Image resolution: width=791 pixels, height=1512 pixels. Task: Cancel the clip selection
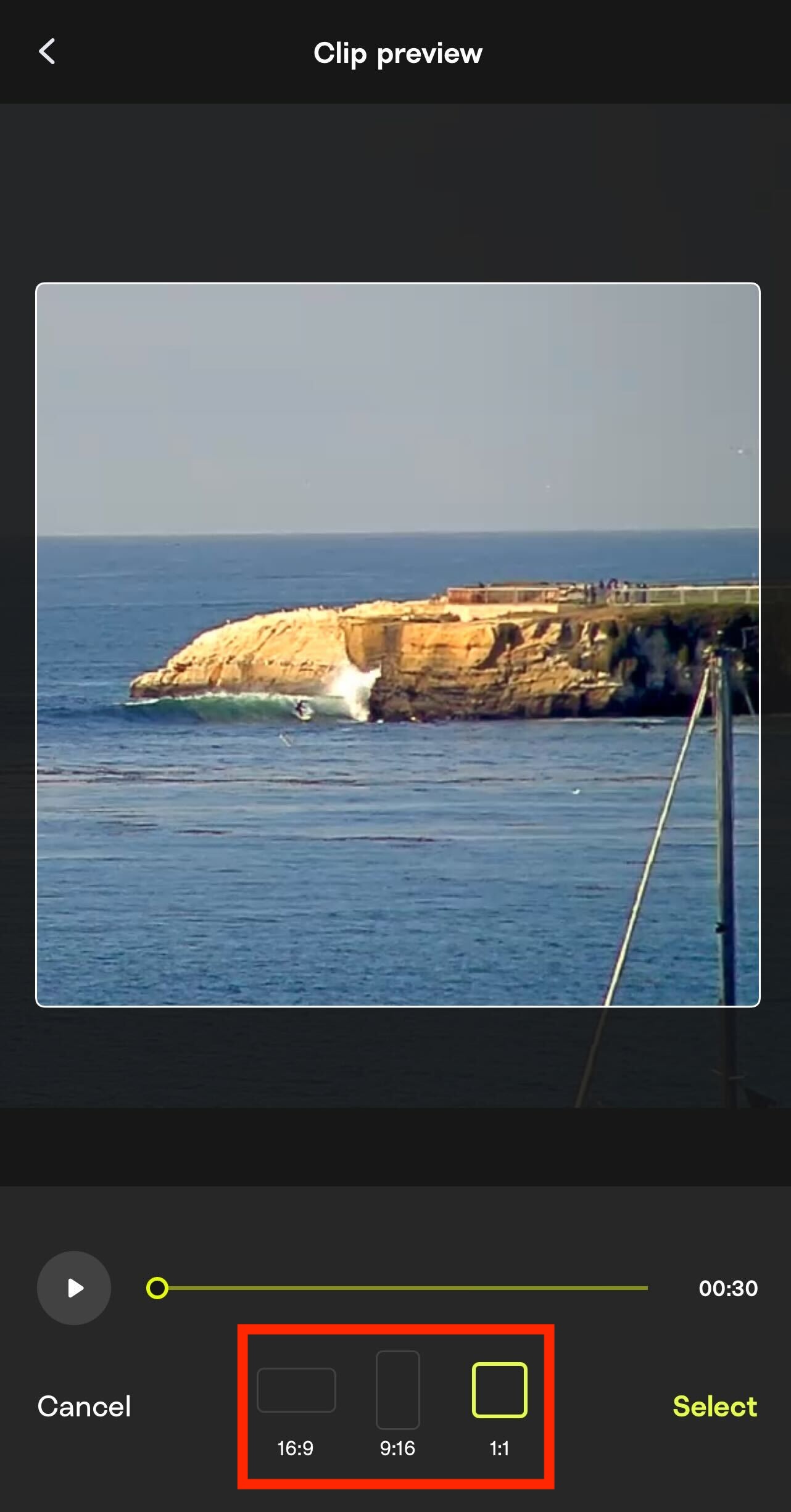[x=84, y=1406]
